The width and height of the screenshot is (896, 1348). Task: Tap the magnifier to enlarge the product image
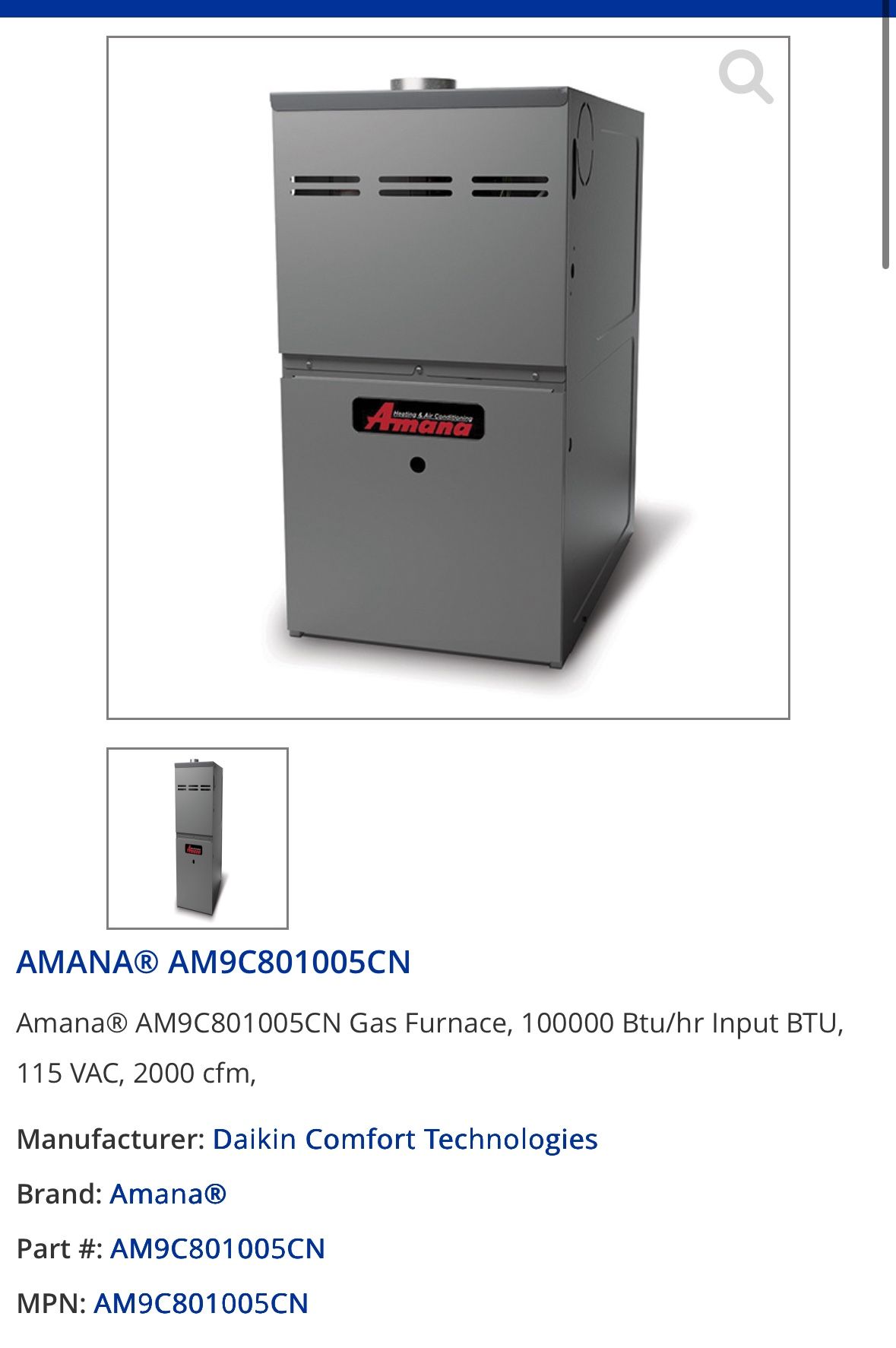coord(746,77)
